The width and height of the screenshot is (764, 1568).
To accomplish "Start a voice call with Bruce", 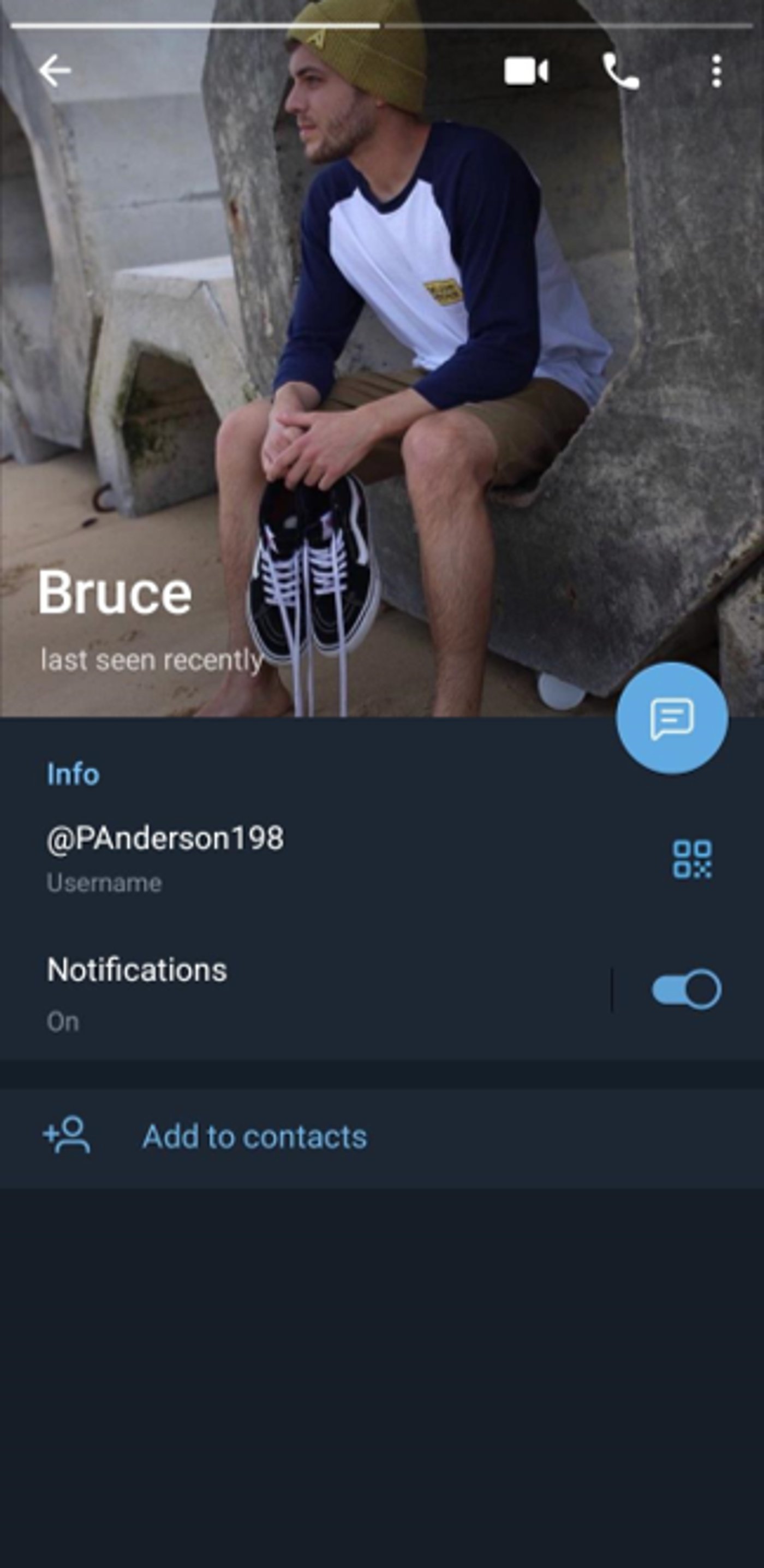I will [x=621, y=71].
